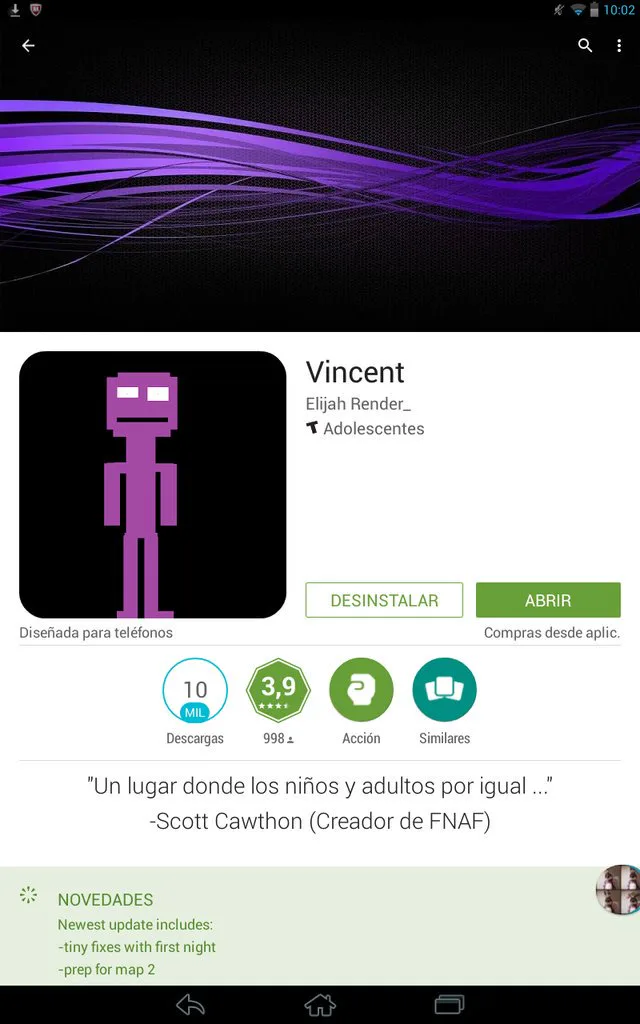Open the NOVEDADES update notes

(105, 900)
